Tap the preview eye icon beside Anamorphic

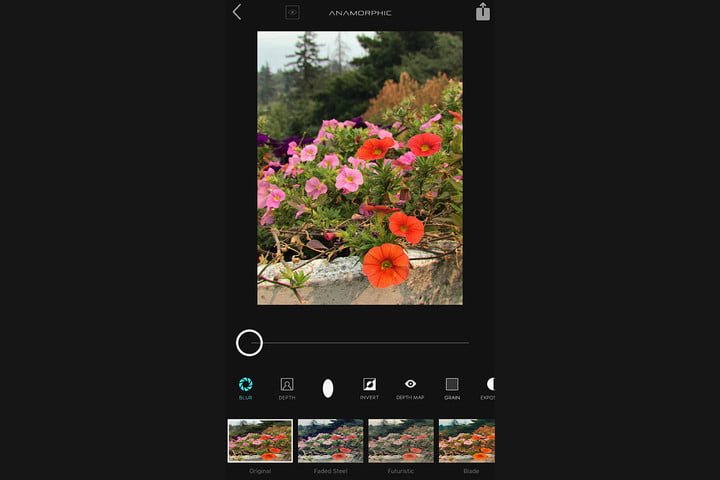tap(292, 12)
